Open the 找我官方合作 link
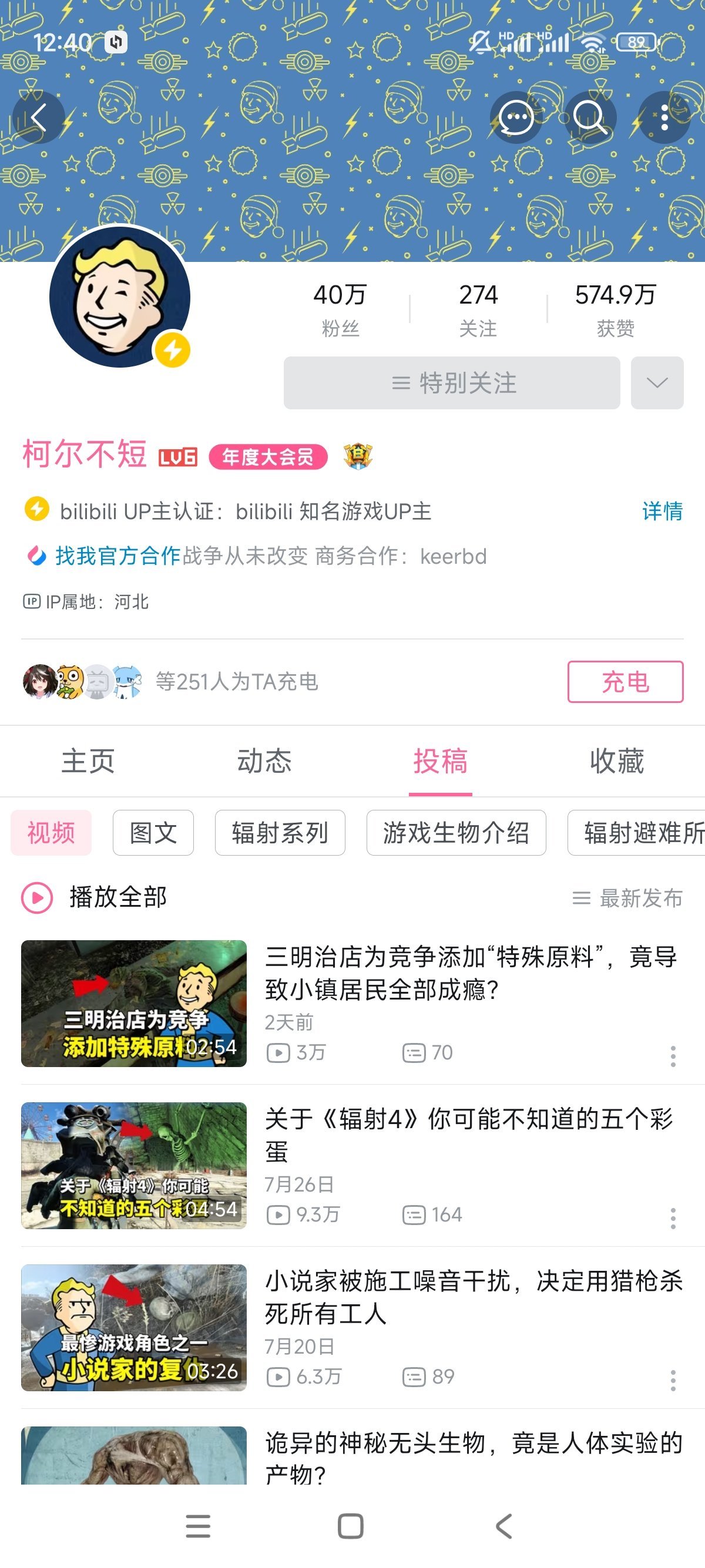705x1568 pixels. click(x=118, y=556)
